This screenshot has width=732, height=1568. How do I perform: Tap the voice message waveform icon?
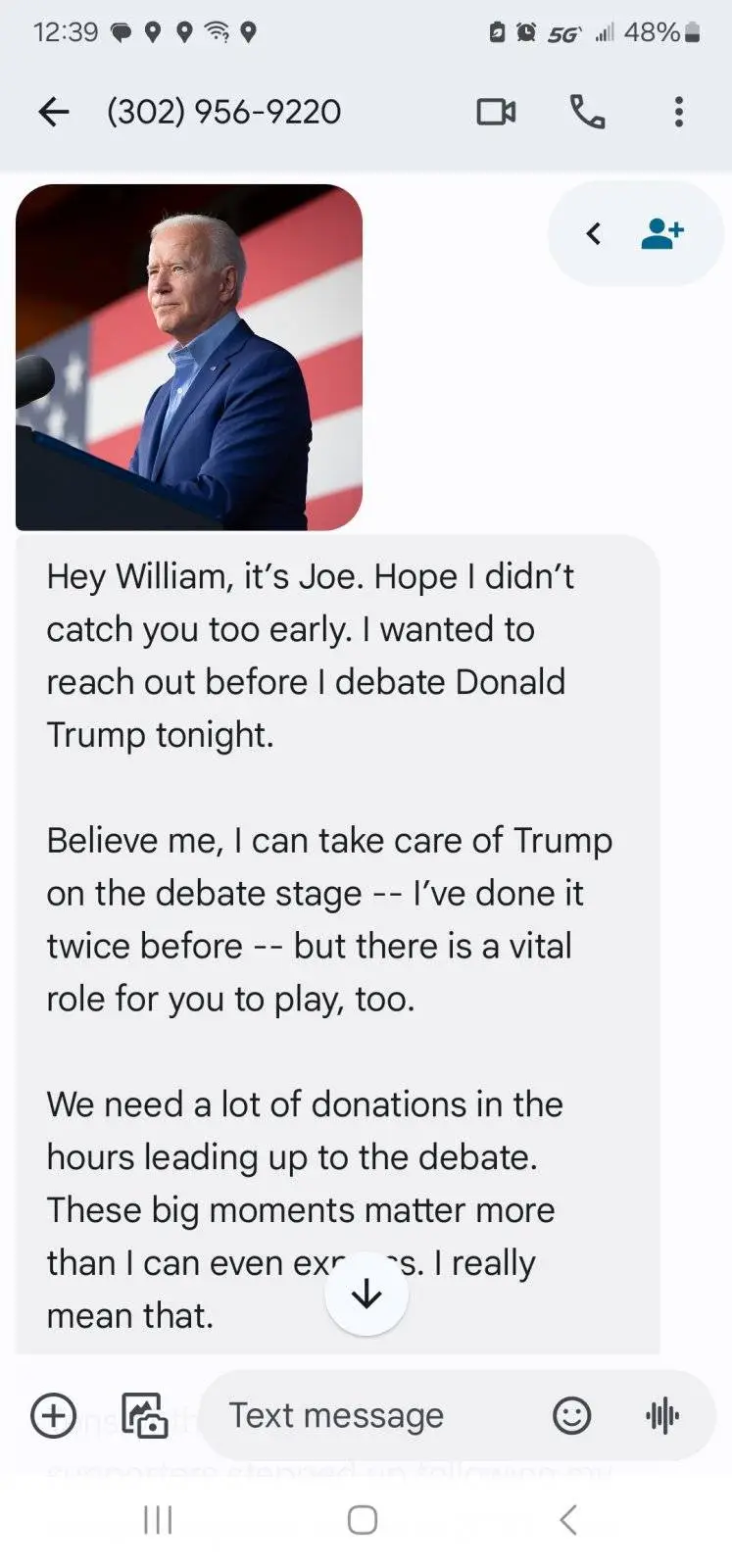pyautogui.click(x=661, y=1415)
